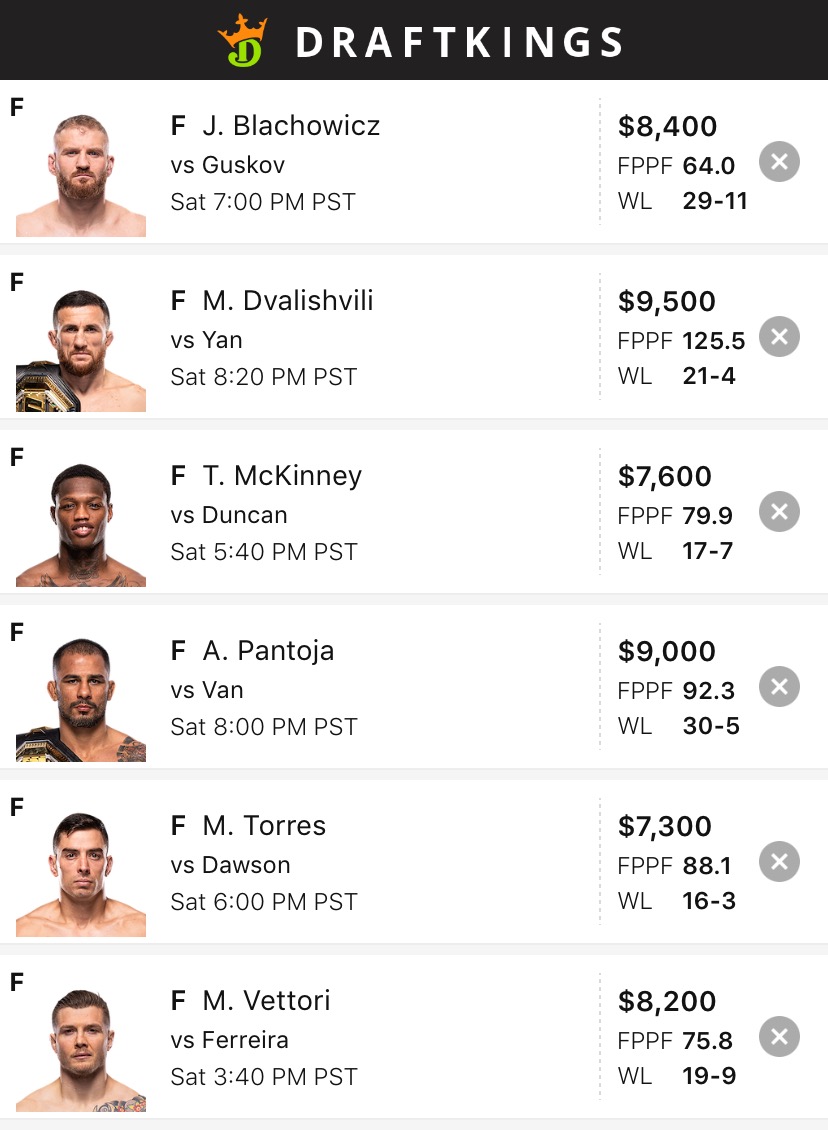Remove M. Dvalishvili from the lineup
This screenshot has height=1130, width=828.
click(779, 337)
